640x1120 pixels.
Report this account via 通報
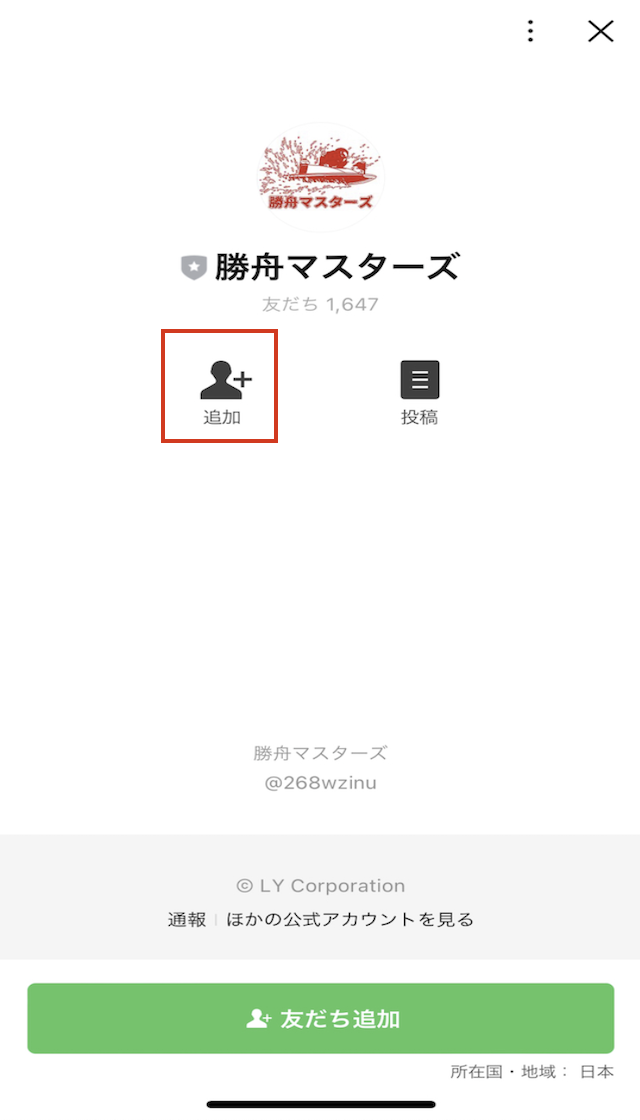click(187, 919)
